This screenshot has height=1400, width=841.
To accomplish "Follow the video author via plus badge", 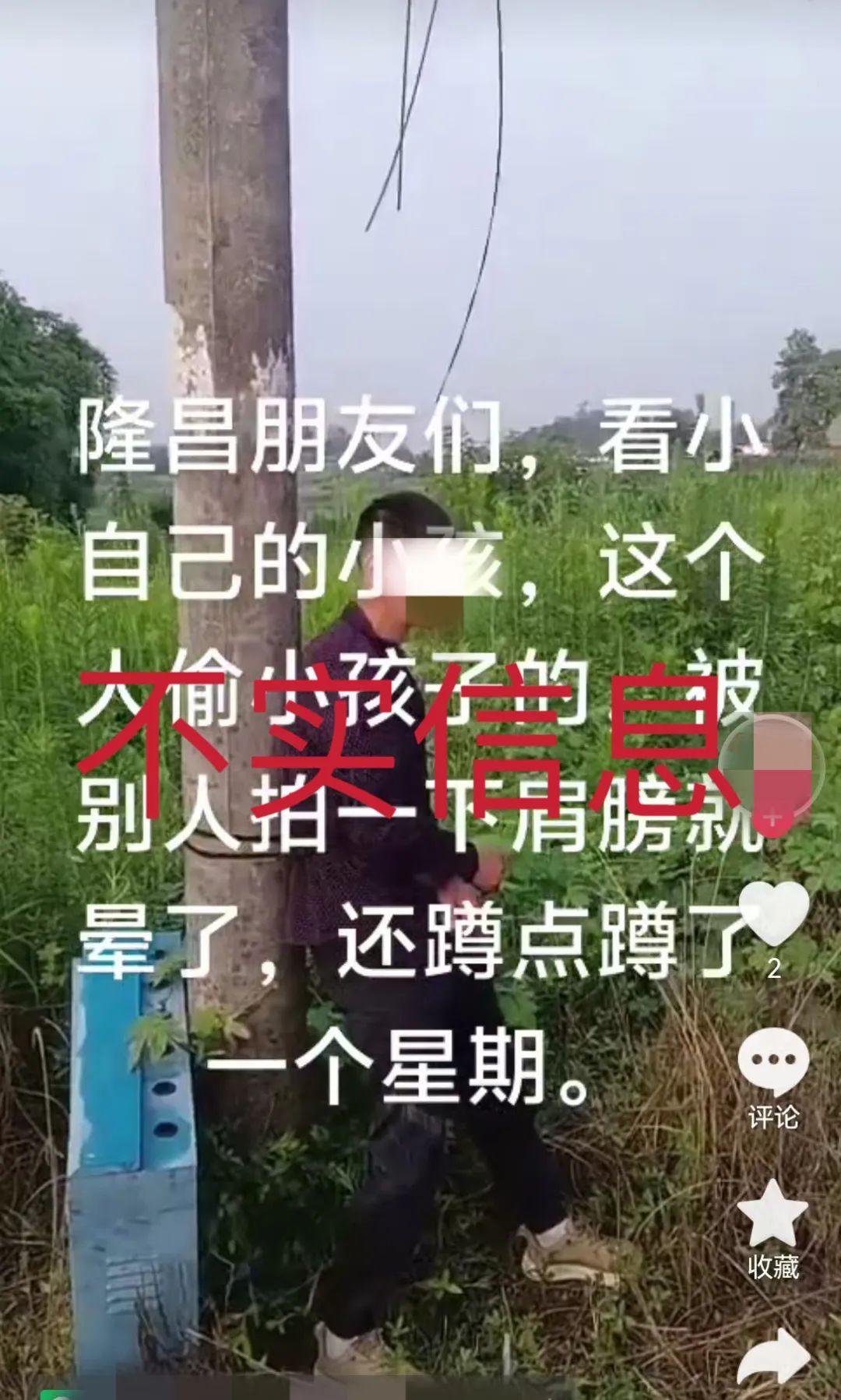I will tap(773, 818).
